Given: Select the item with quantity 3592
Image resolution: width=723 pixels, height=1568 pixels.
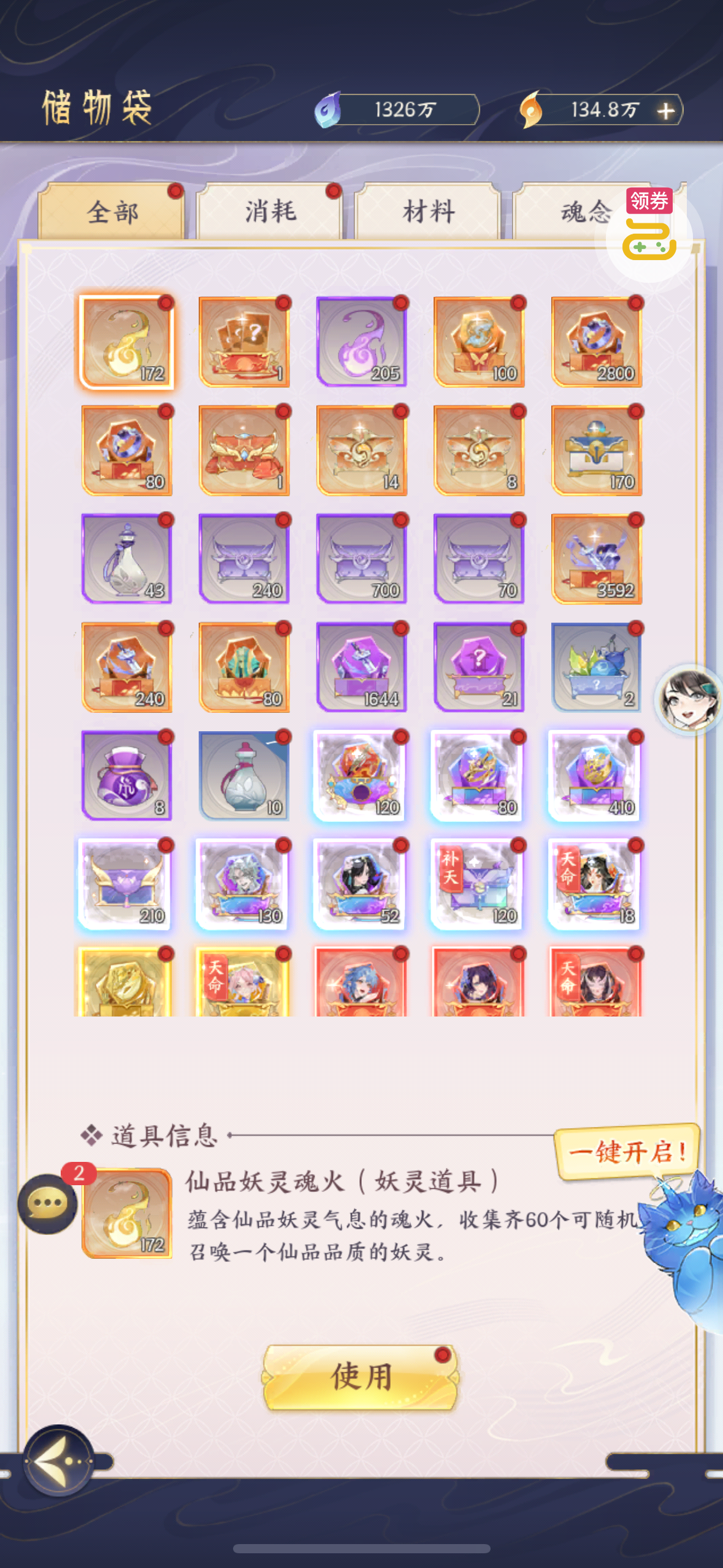Looking at the screenshot, I should click(x=596, y=559).
